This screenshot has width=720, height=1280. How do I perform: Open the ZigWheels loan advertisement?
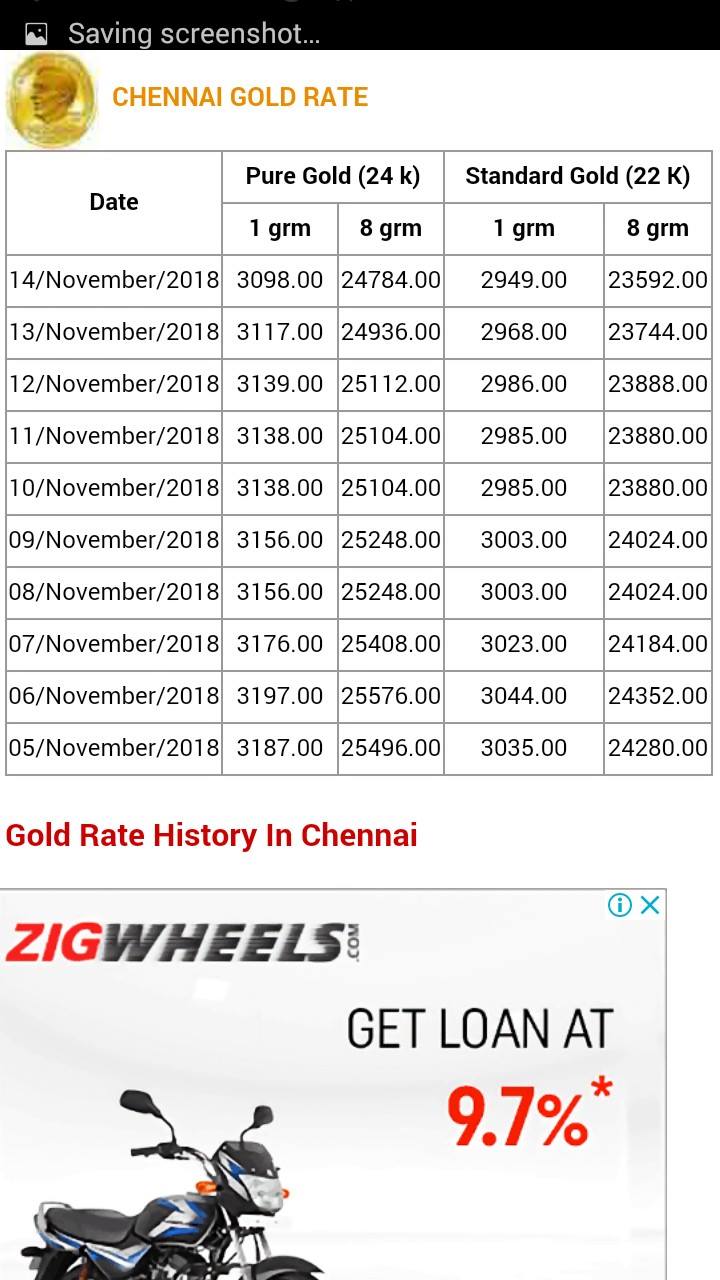point(333,1085)
